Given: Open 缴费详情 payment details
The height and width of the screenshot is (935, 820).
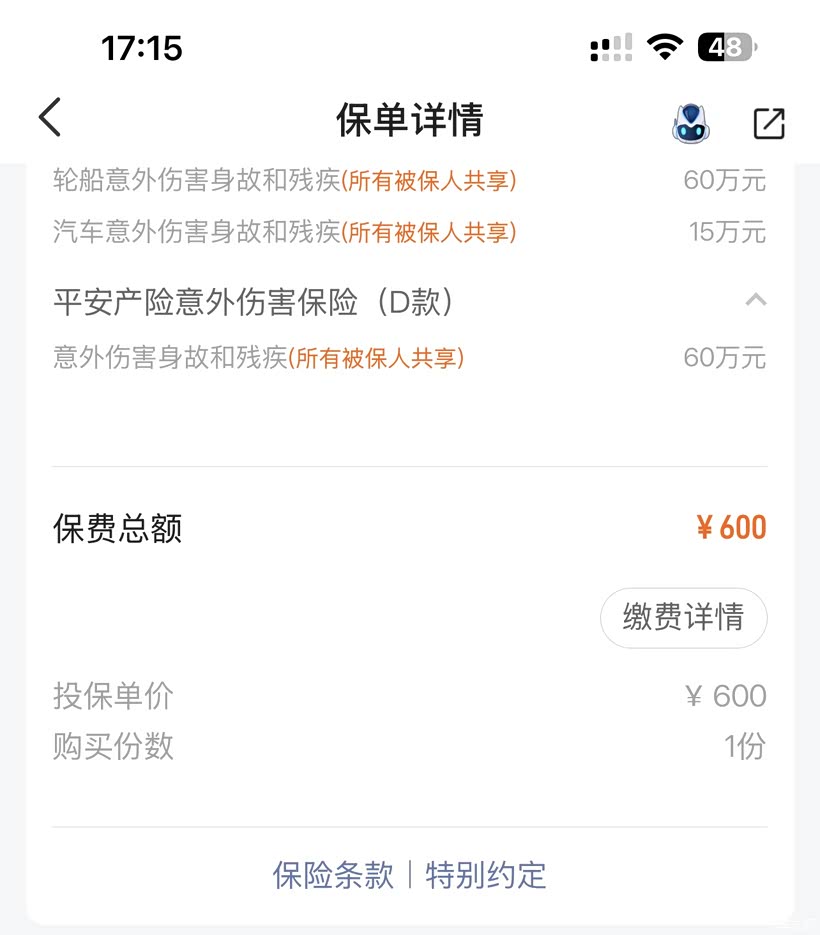Looking at the screenshot, I should pyautogui.click(x=683, y=617).
